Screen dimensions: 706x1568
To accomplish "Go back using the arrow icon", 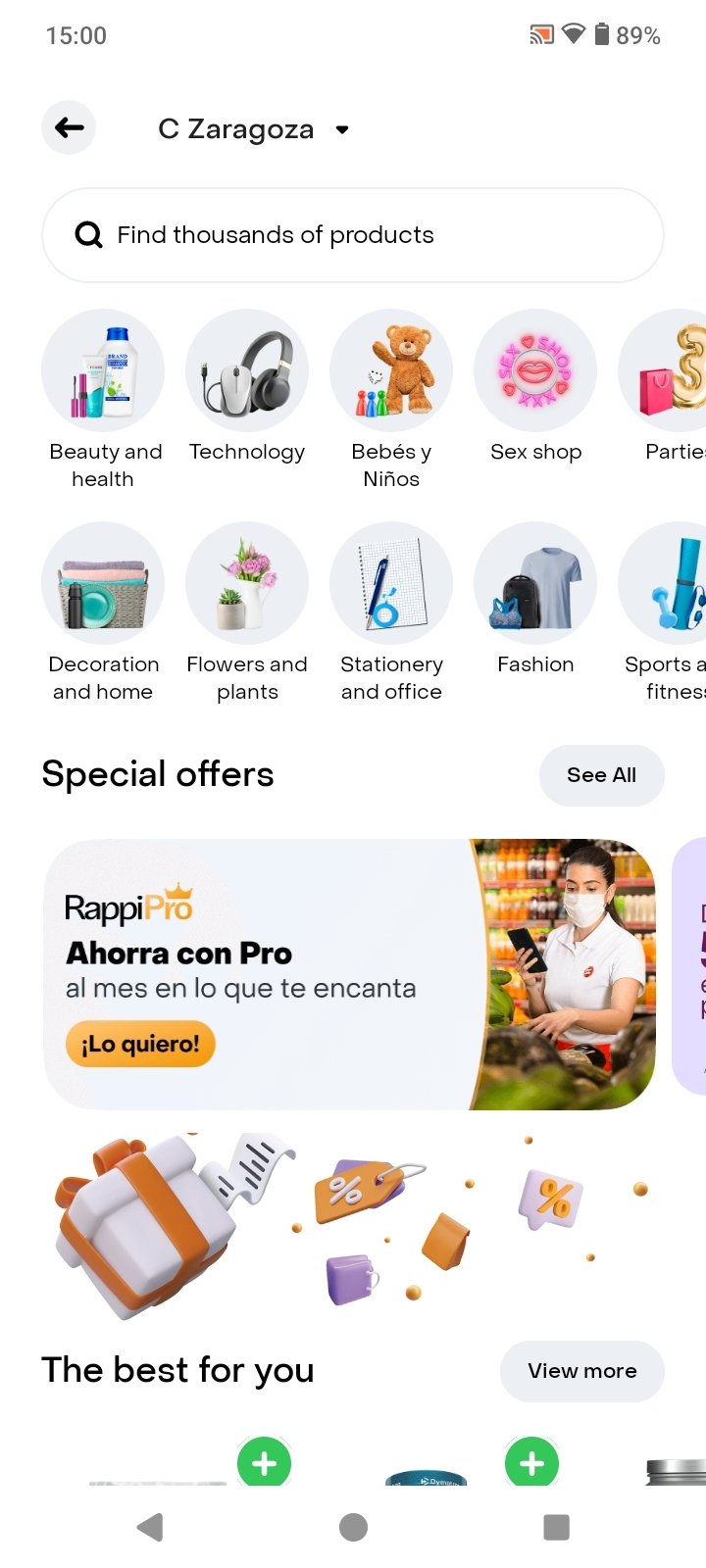I will click(69, 127).
